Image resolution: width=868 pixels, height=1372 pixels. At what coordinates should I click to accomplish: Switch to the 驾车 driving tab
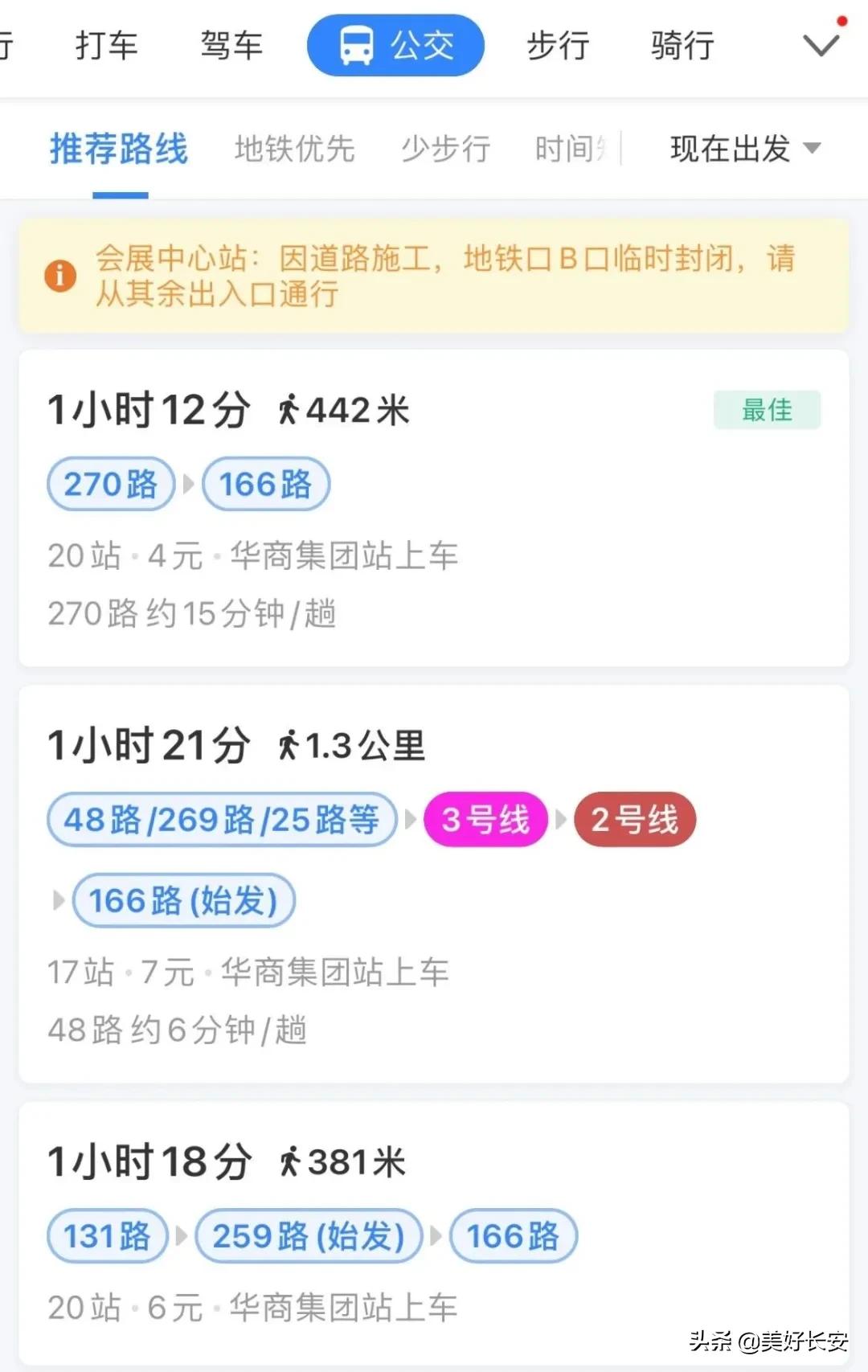(231, 46)
